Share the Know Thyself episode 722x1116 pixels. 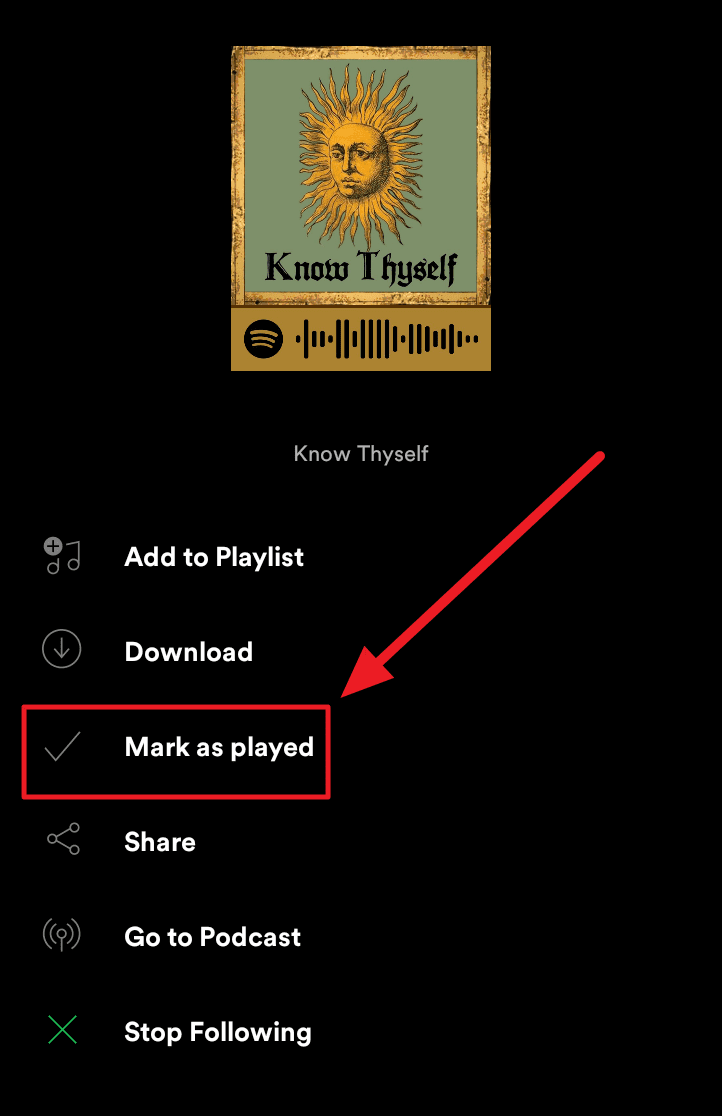pyautogui.click(x=160, y=842)
